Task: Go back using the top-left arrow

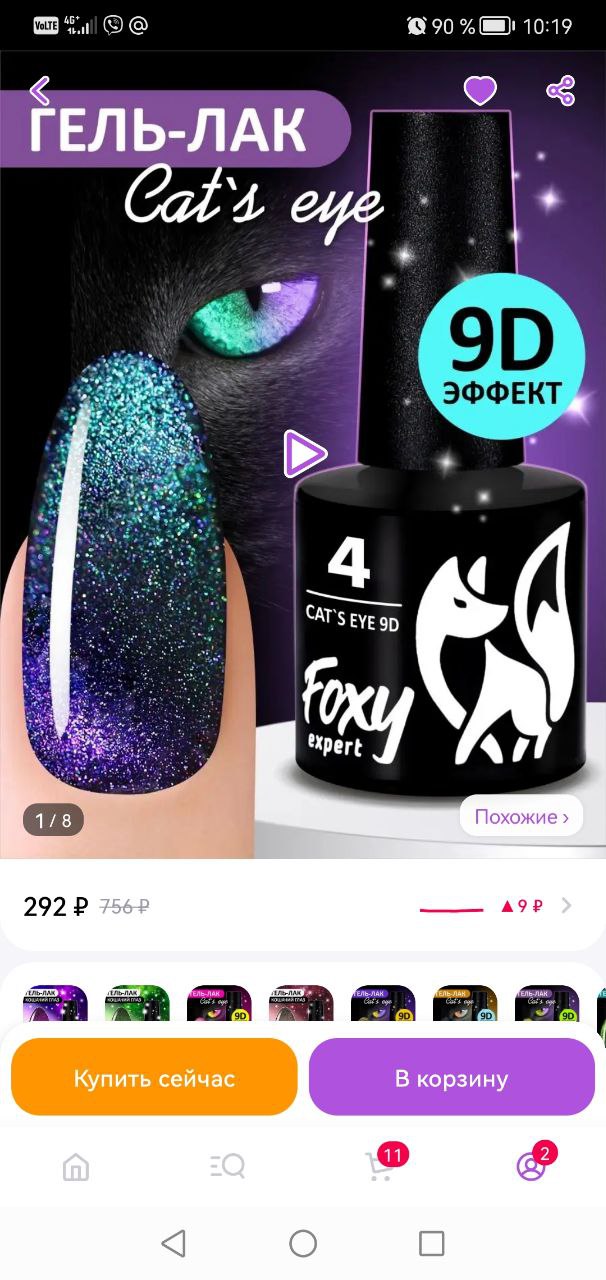Action: [x=40, y=91]
